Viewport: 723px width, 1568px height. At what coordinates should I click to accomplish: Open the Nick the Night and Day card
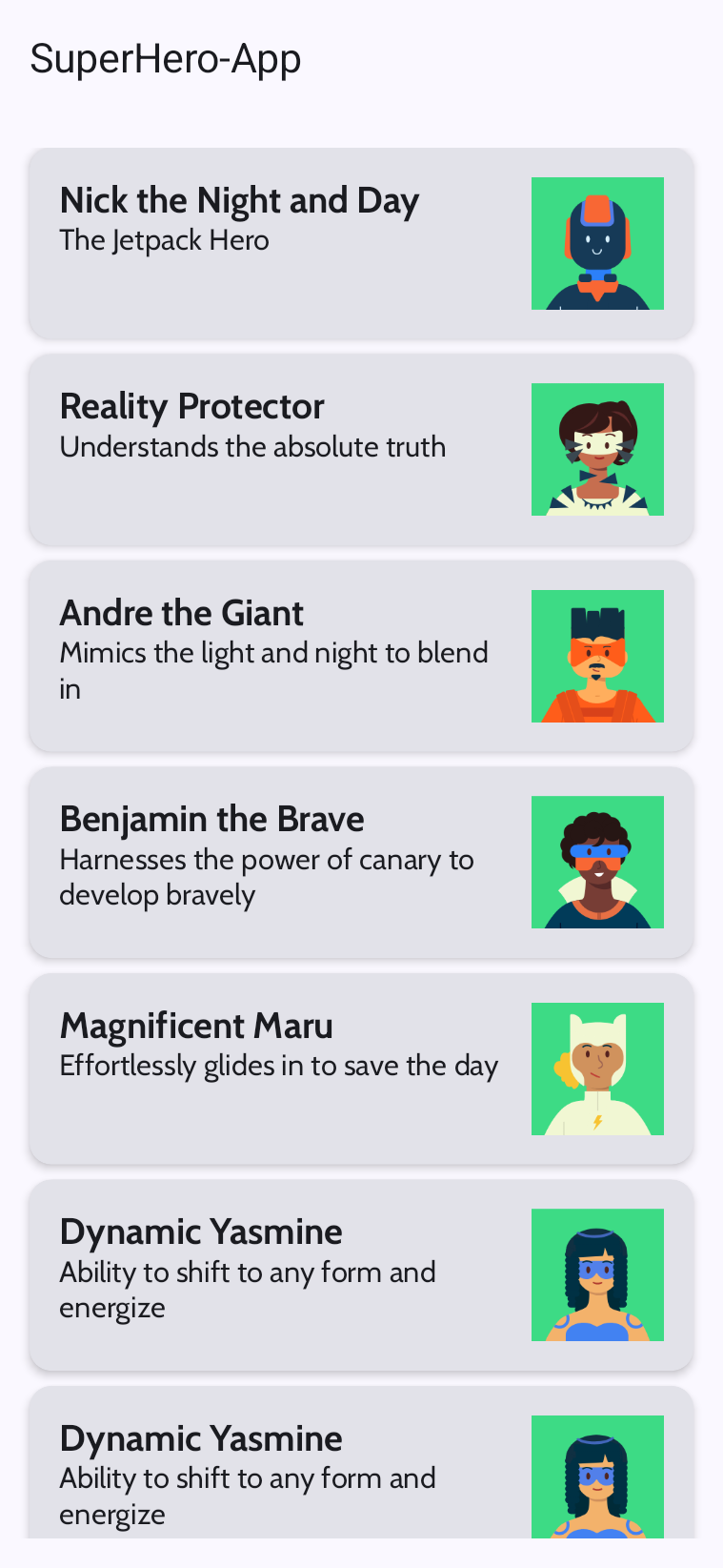click(x=361, y=243)
